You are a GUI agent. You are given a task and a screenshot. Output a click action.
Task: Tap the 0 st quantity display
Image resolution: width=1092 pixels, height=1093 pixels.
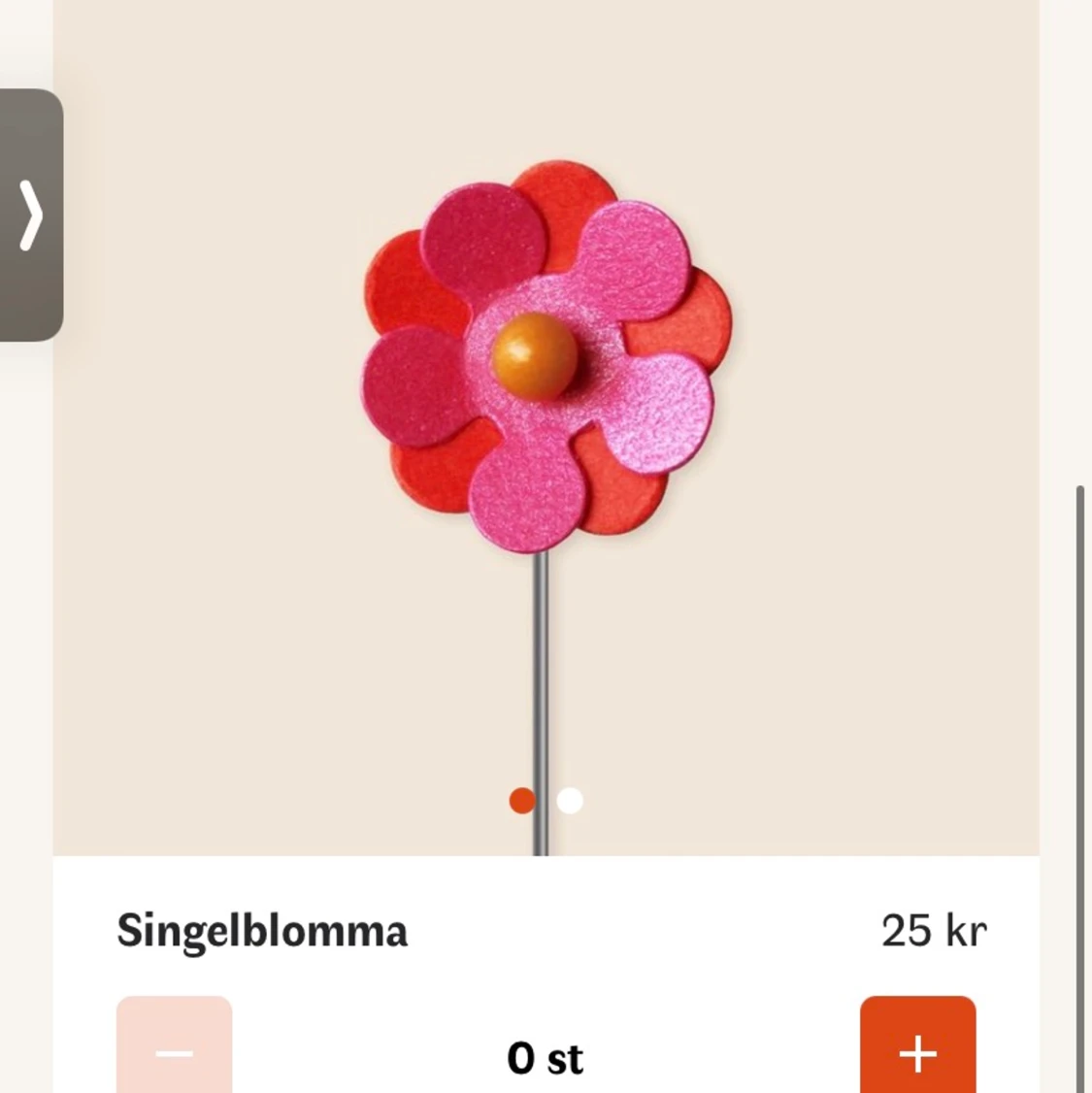pyautogui.click(x=546, y=1059)
